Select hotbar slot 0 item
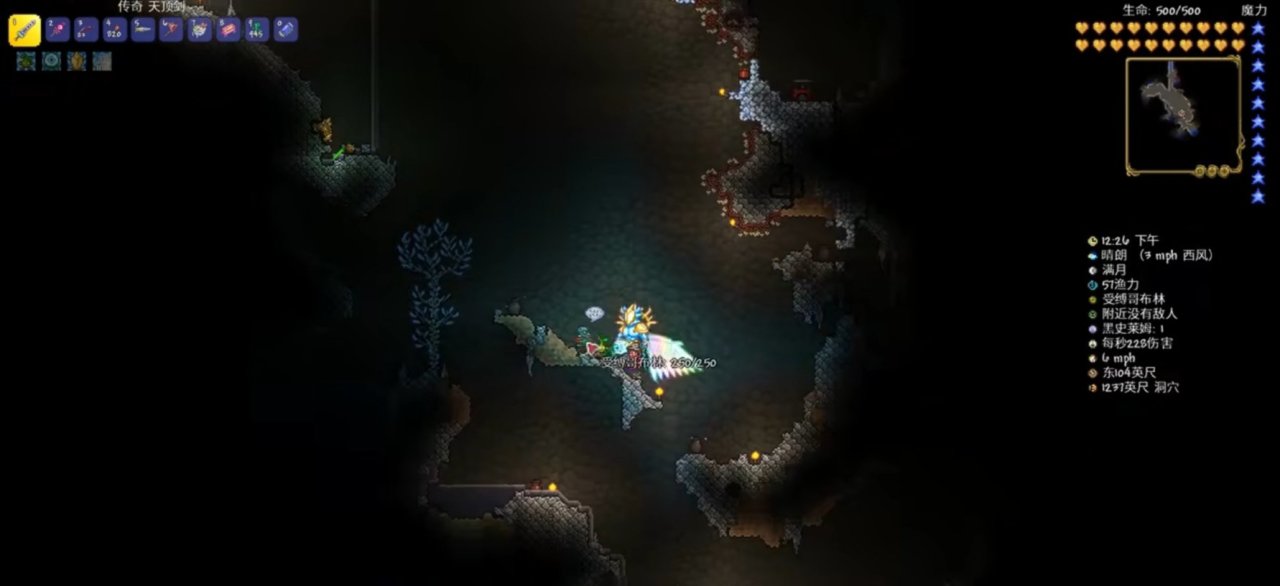The image size is (1280, 586). click(286, 29)
